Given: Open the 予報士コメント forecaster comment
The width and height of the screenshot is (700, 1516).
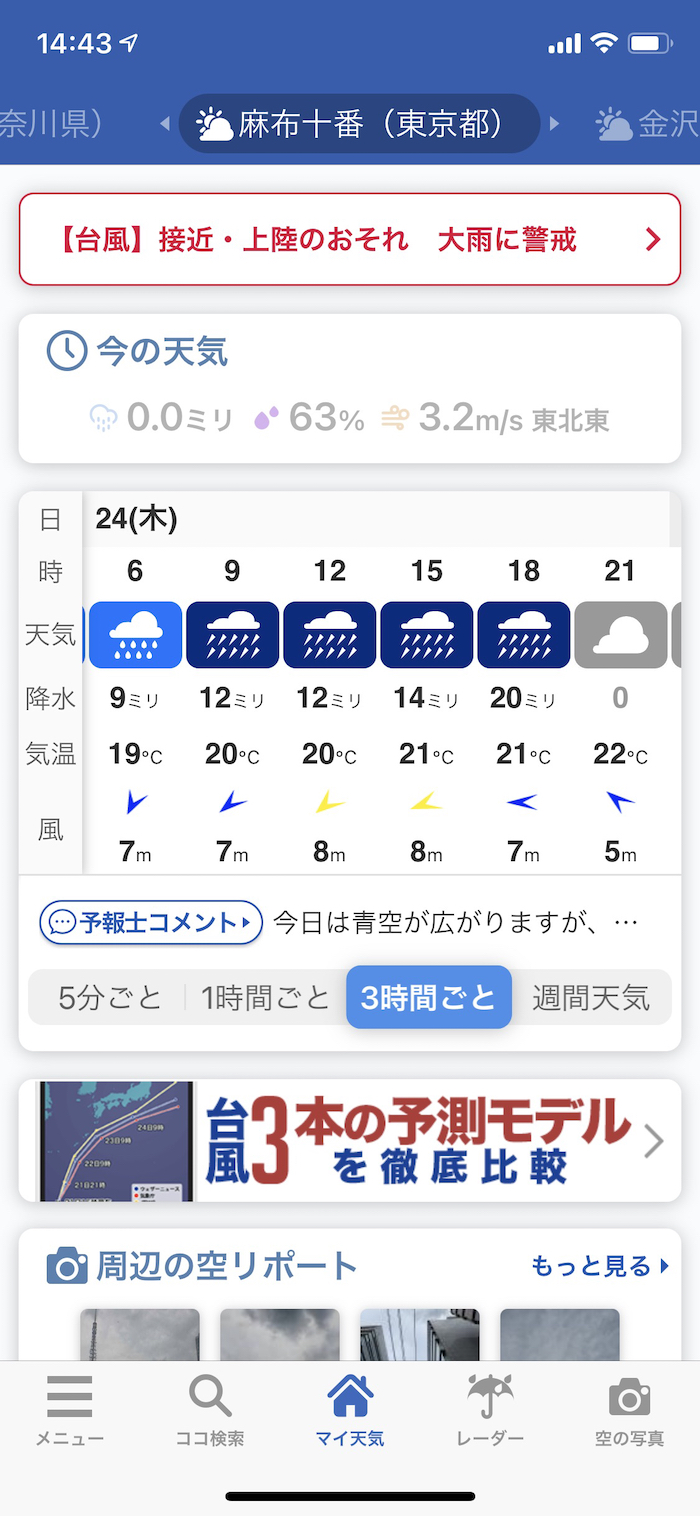Looking at the screenshot, I should 151,922.
